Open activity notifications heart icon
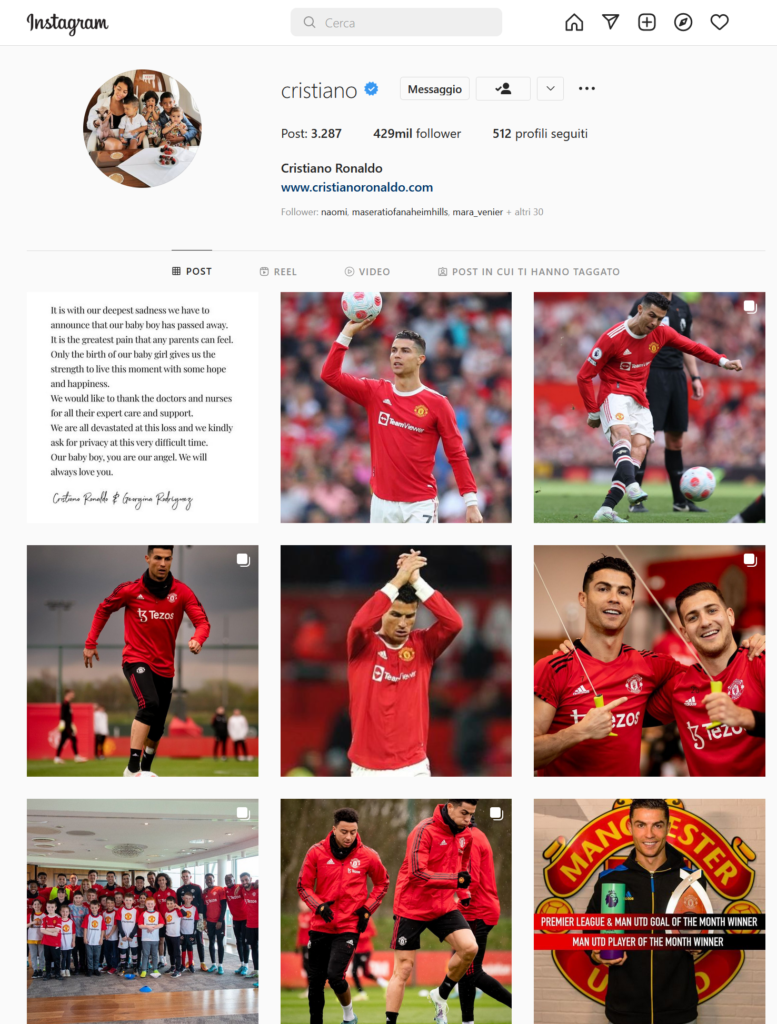 pyautogui.click(x=719, y=22)
